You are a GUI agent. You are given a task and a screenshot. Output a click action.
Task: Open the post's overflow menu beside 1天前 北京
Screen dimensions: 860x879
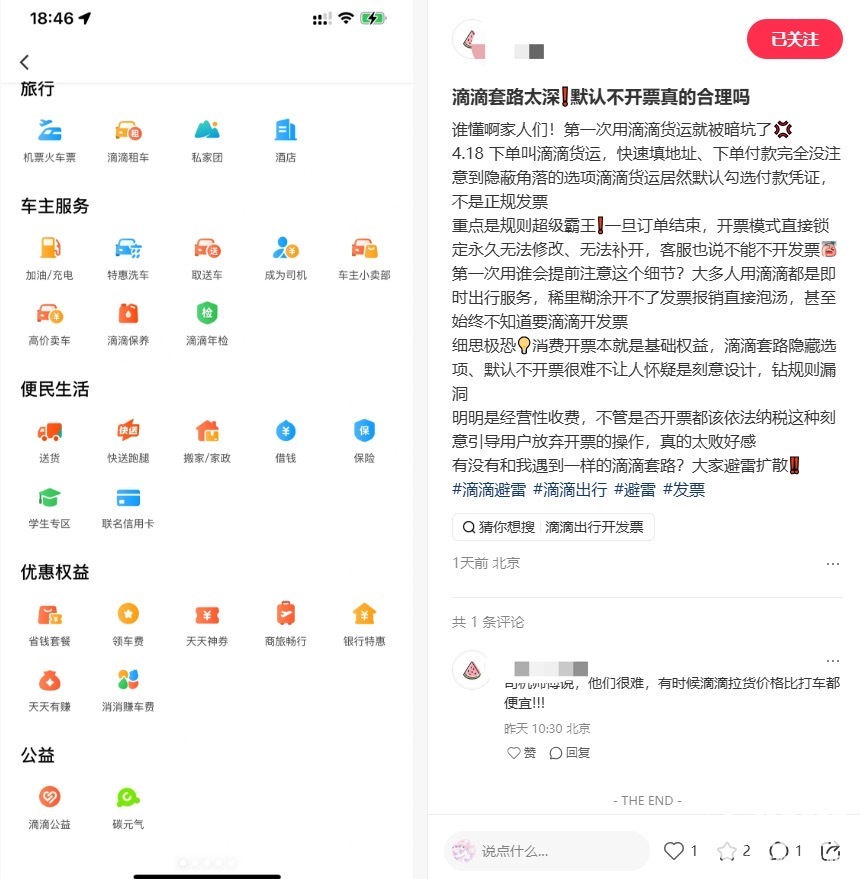(832, 564)
